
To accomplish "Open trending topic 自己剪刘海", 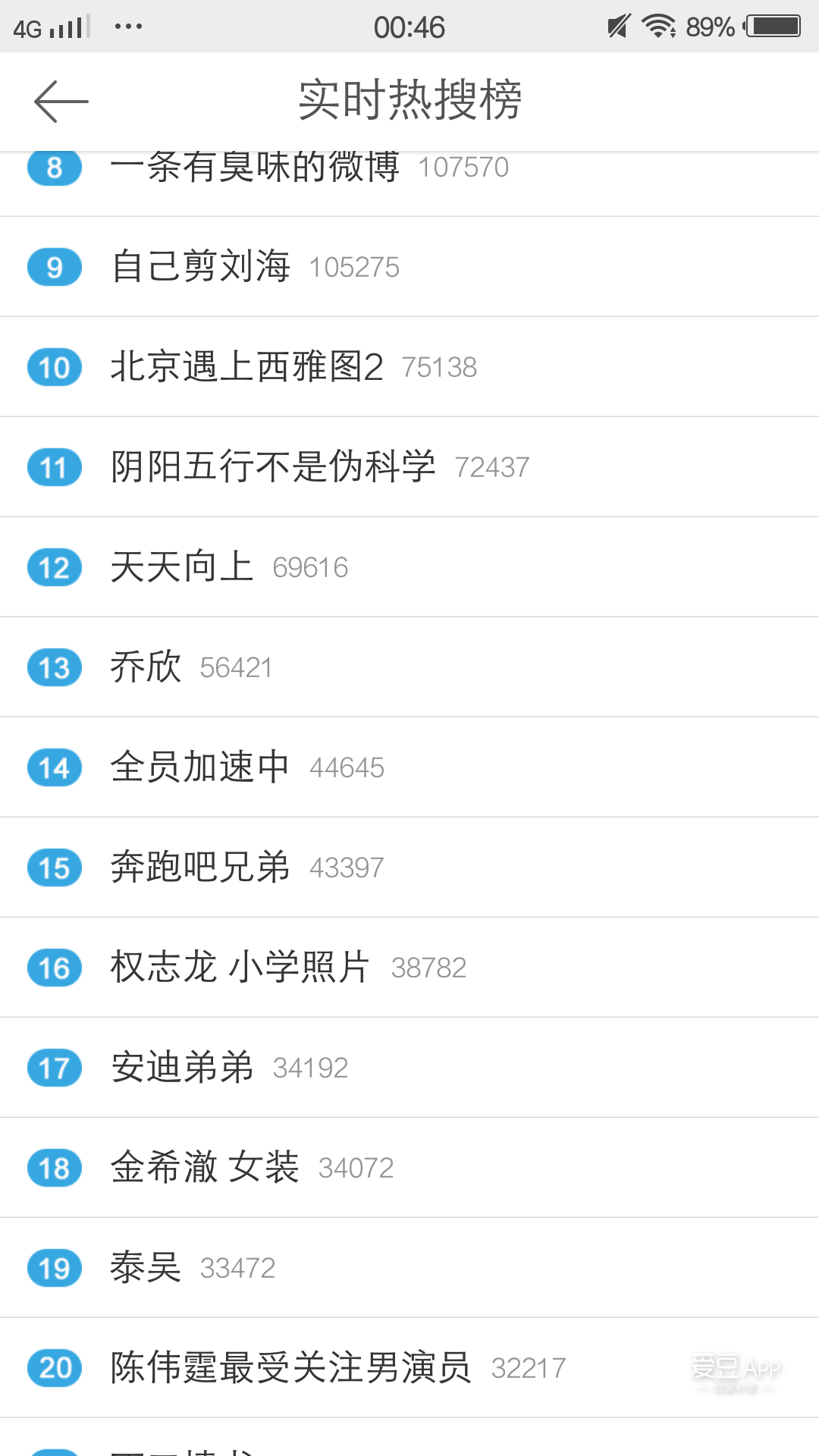I will (409, 267).
